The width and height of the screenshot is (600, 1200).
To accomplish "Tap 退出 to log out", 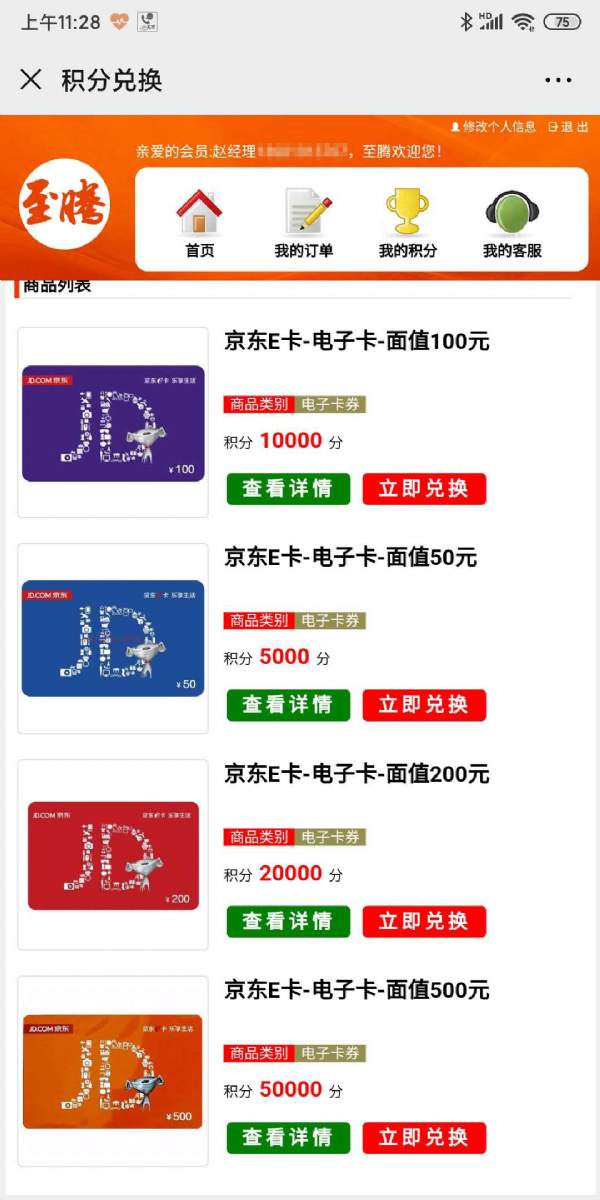I will [568, 127].
